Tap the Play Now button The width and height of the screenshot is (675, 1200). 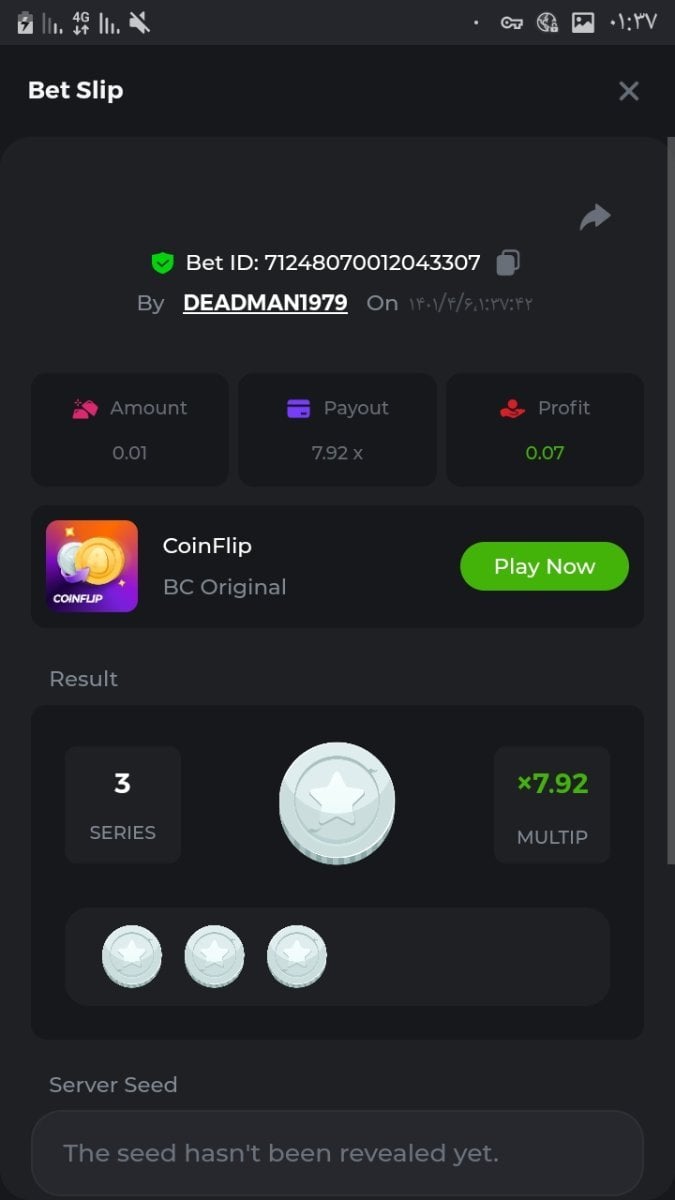pos(544,566)
